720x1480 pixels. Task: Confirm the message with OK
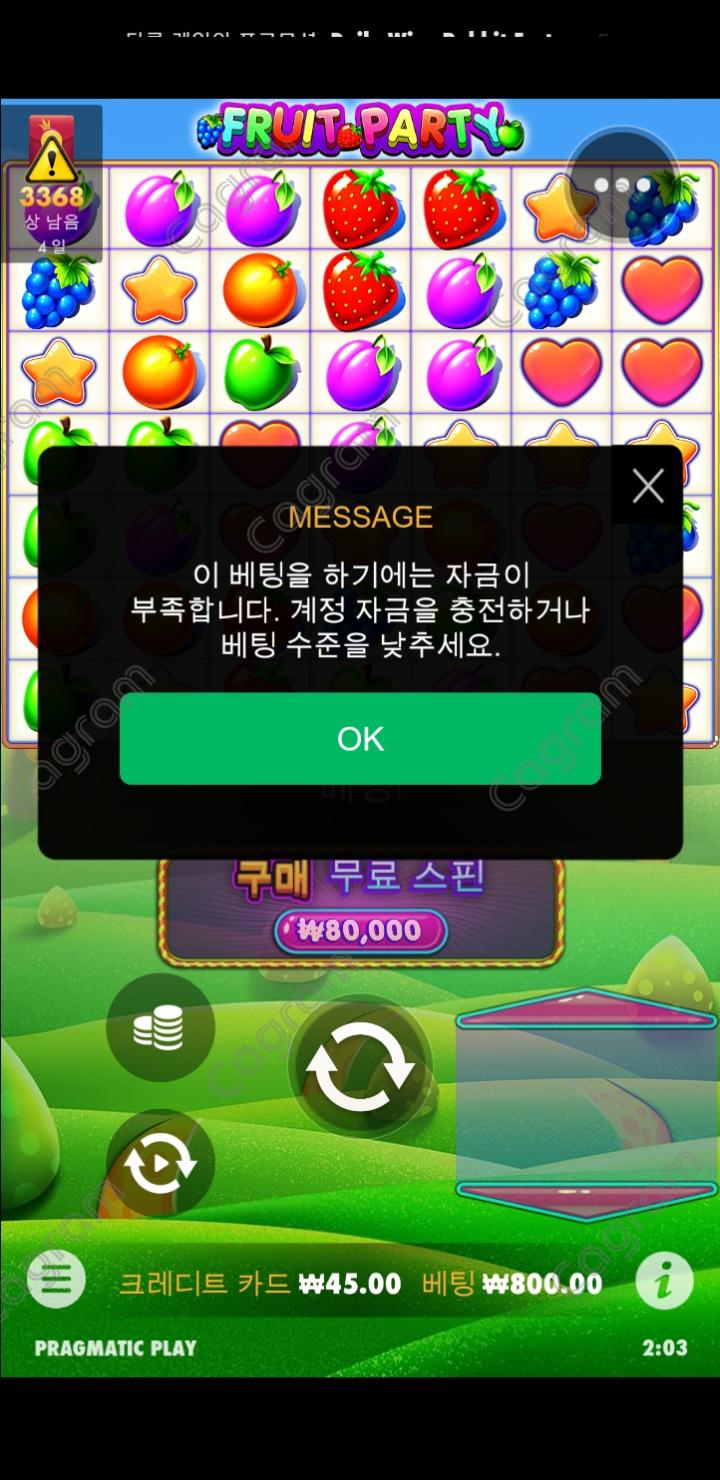[x=360, y=738]
